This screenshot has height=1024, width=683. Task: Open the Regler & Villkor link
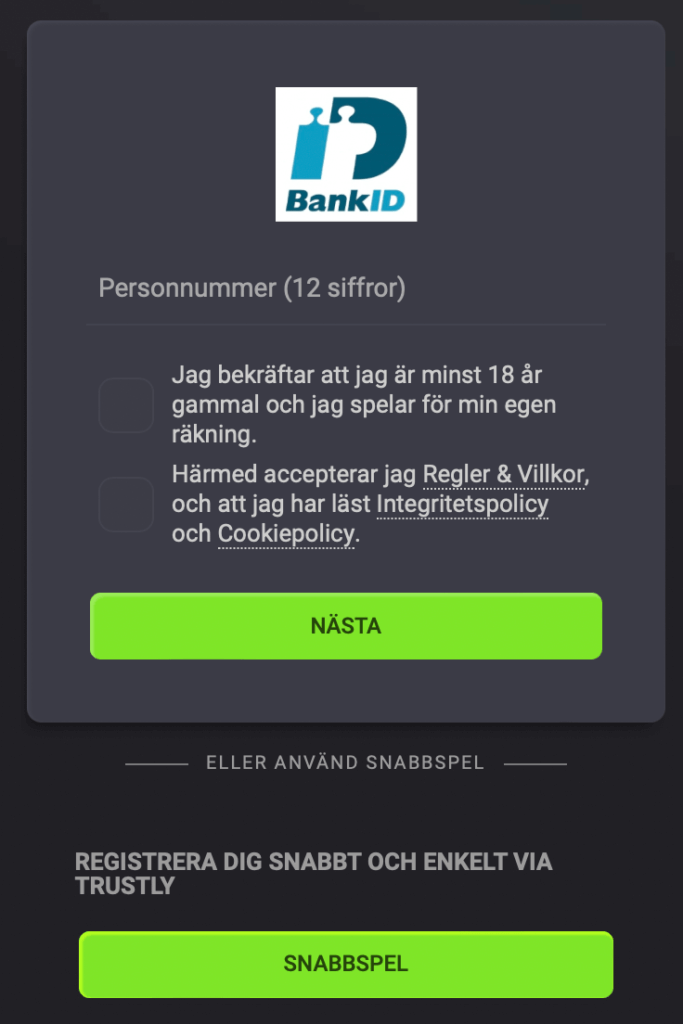(x=504, y=474)
